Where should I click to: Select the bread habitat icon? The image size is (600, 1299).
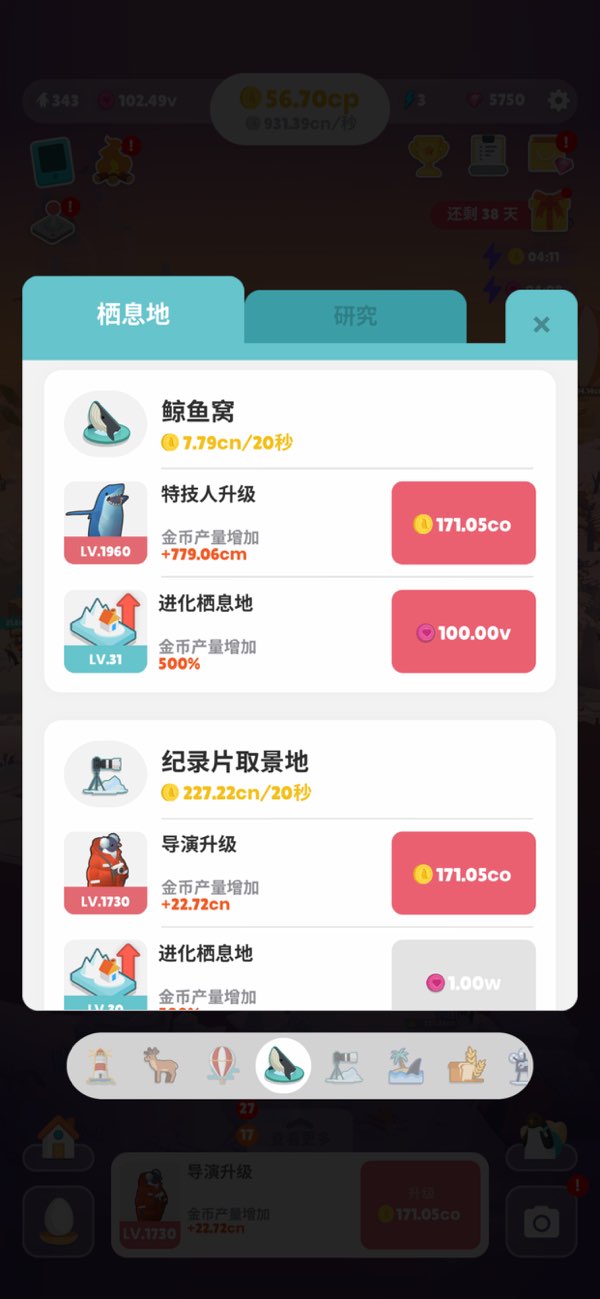pyautogui.click(x=465, y=1066)
